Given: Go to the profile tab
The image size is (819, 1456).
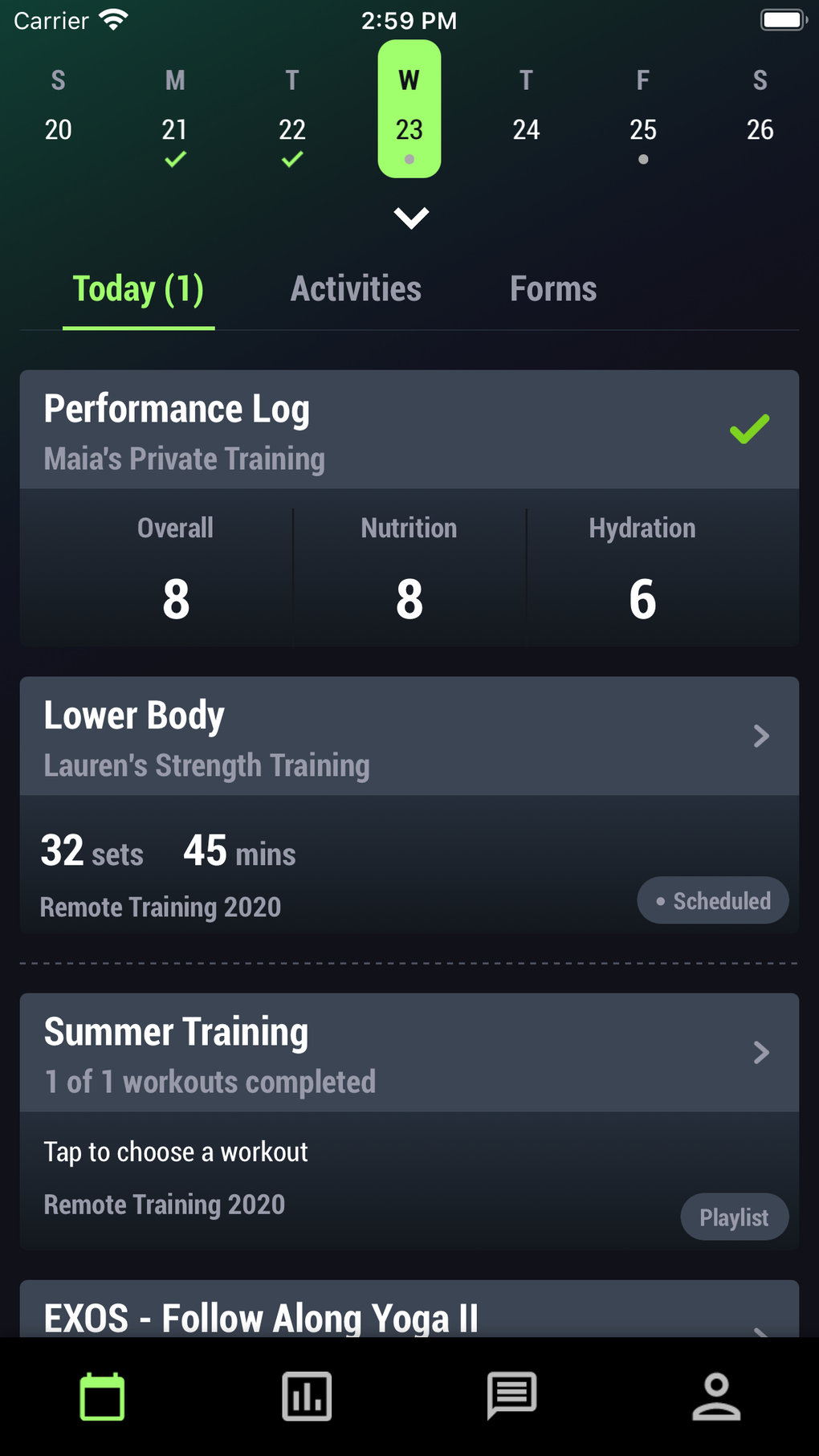Looking at the screenshot, I should tap(716, 1397).
